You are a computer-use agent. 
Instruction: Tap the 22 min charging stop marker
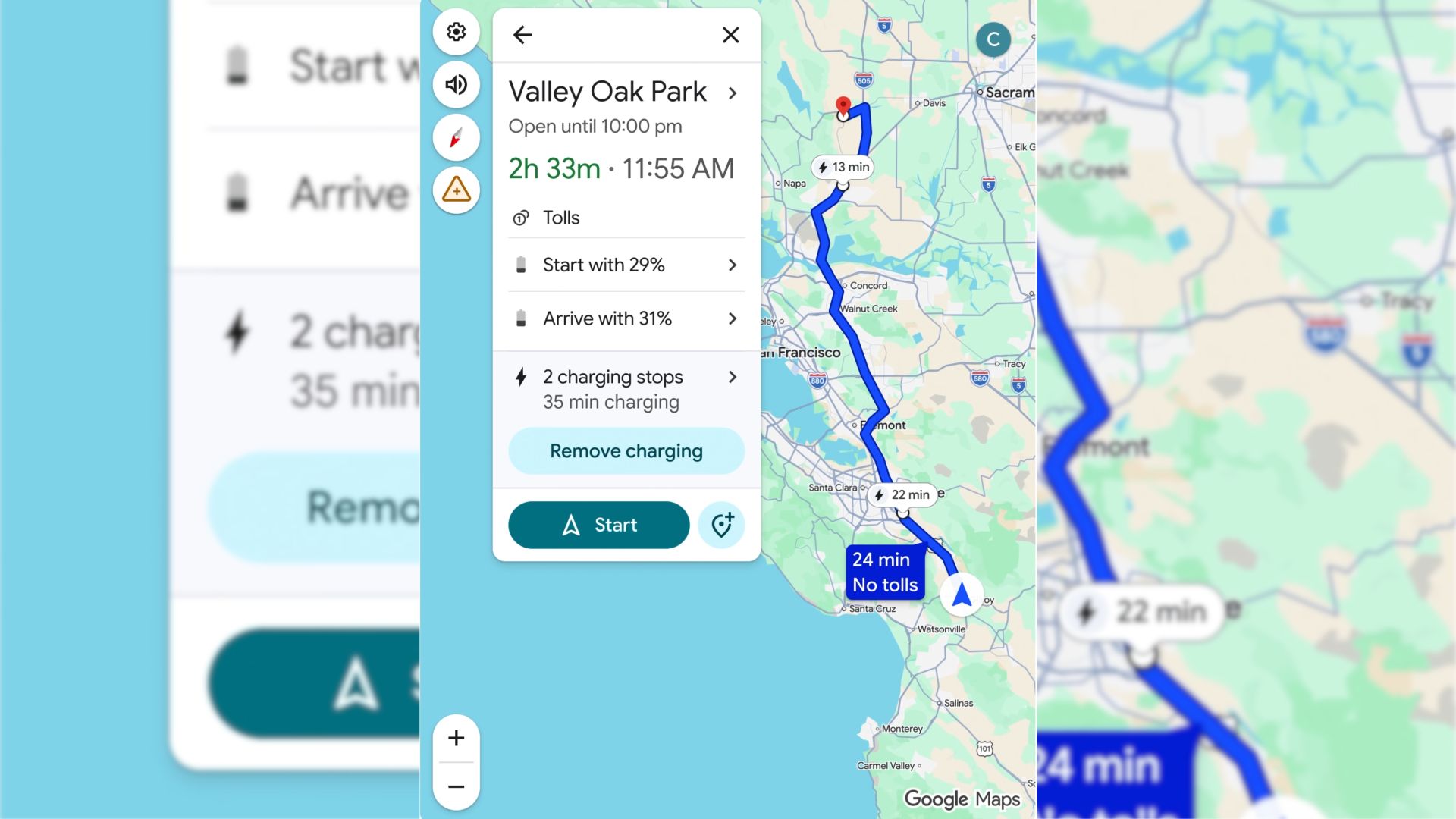[x=902, y=494]
